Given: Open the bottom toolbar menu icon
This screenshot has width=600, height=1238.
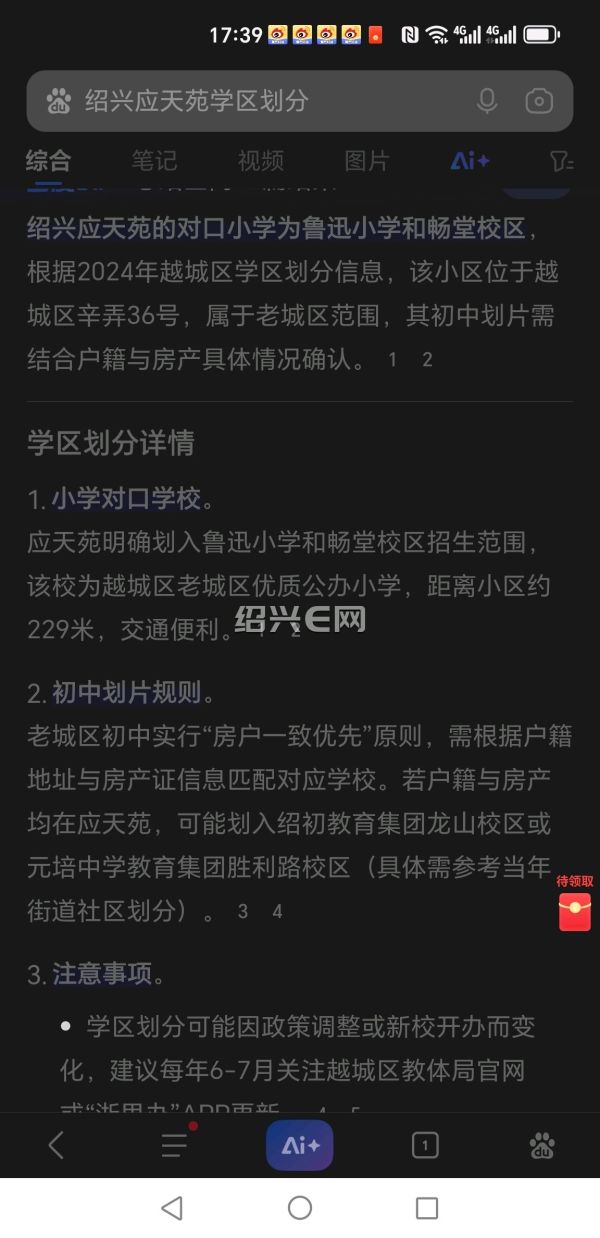Looking at the screenshot, I should coord(174,1145).
